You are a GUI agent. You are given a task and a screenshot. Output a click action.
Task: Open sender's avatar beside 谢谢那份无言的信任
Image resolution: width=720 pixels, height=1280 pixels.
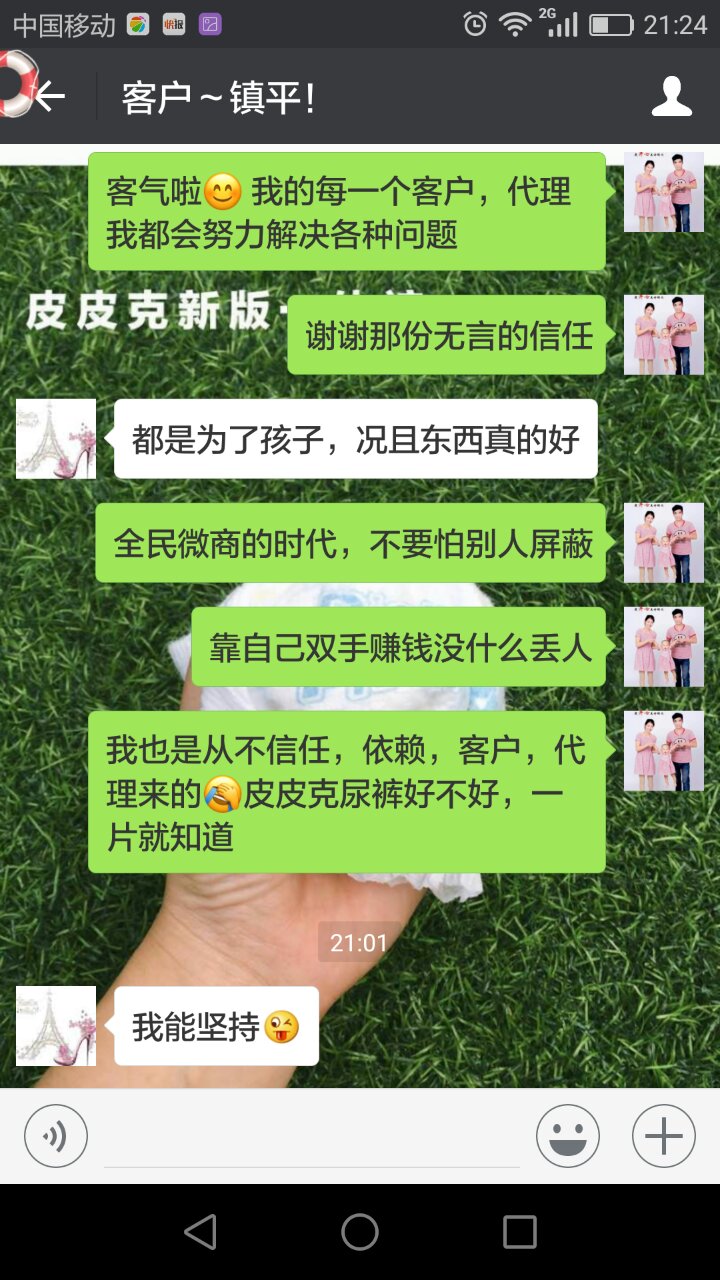[x=663, y=335]
